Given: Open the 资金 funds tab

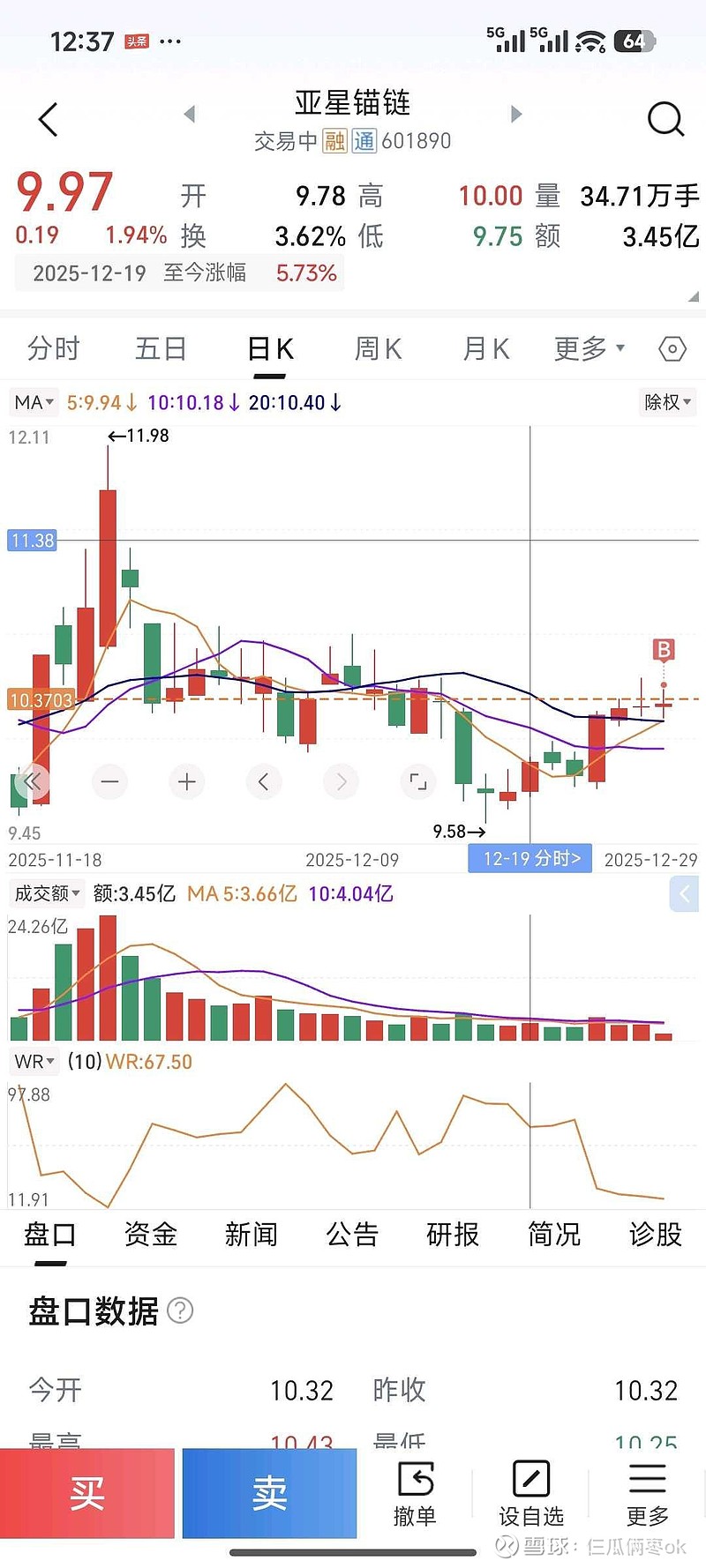Looking at the screenshot, I should 150,1235.
